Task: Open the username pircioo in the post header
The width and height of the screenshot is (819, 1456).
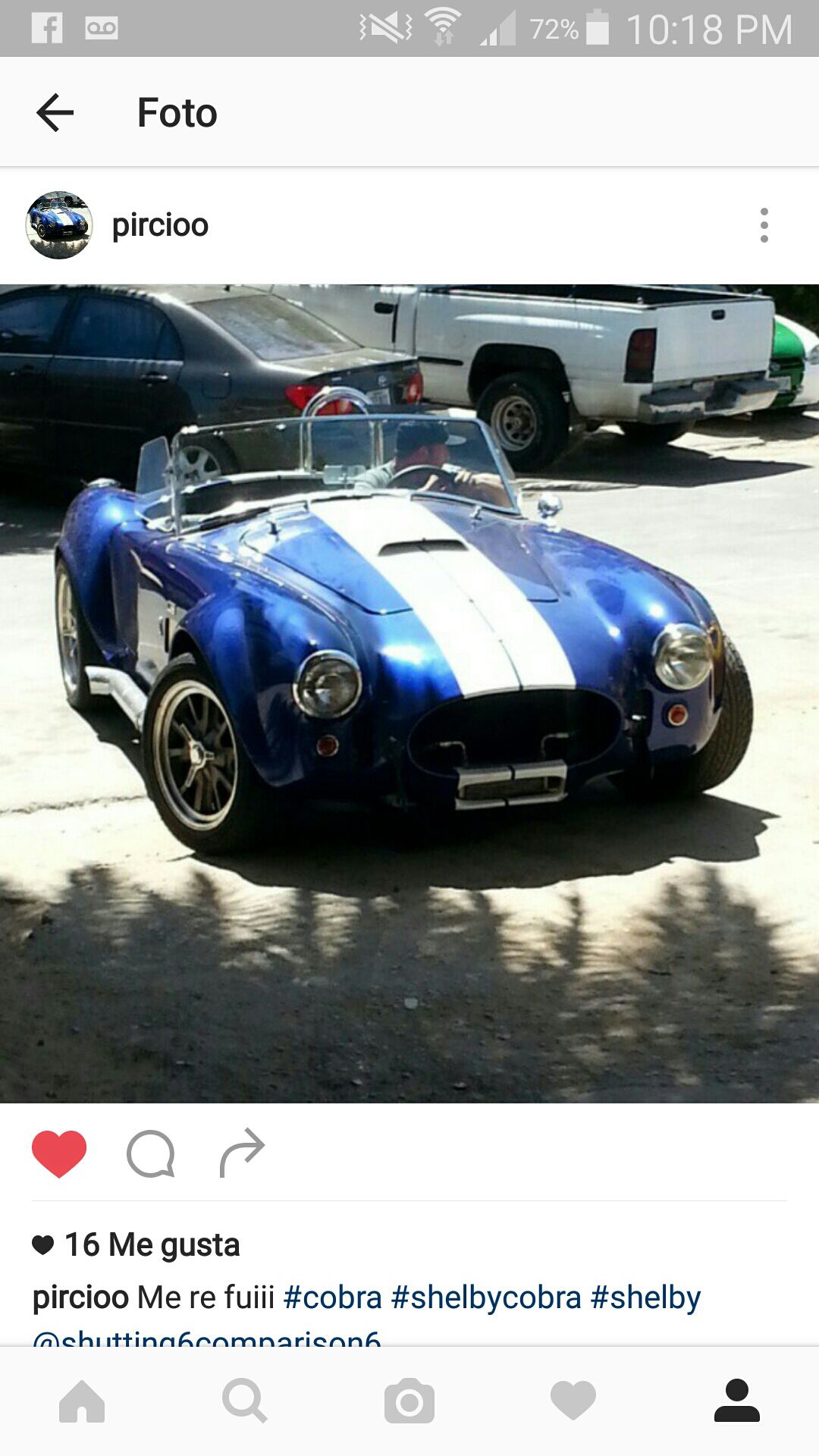Action: 160,225
